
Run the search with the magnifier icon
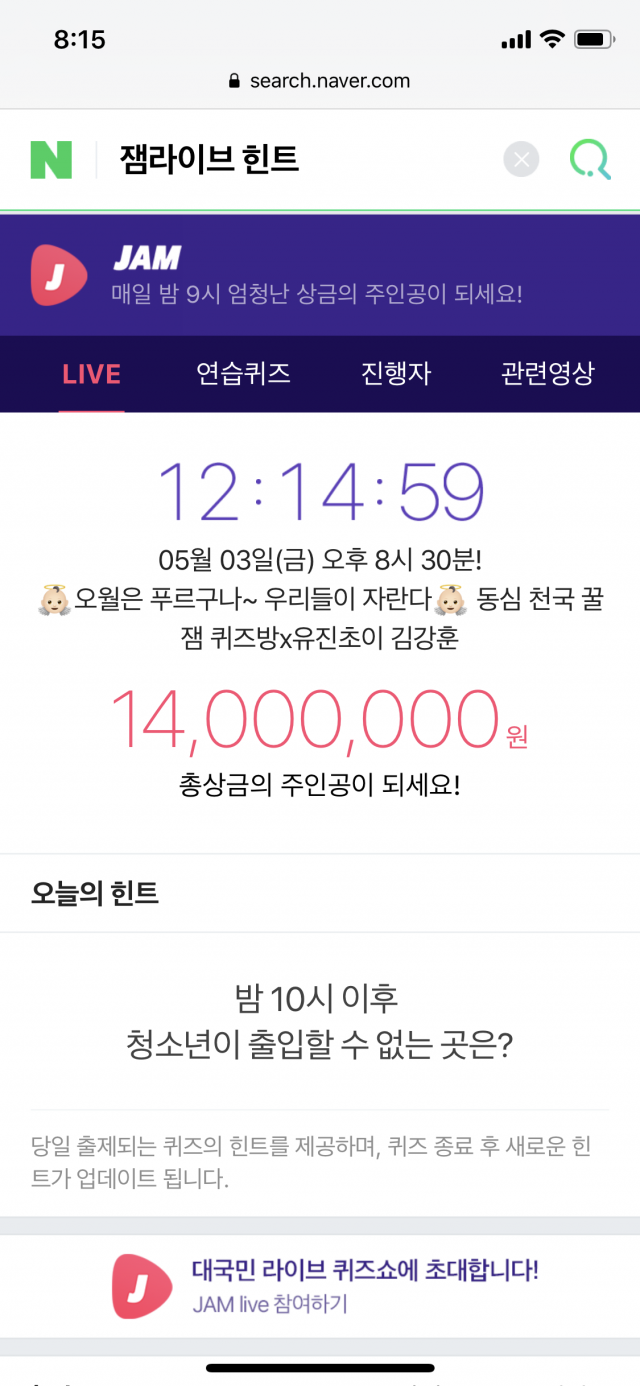coord(590,160)
